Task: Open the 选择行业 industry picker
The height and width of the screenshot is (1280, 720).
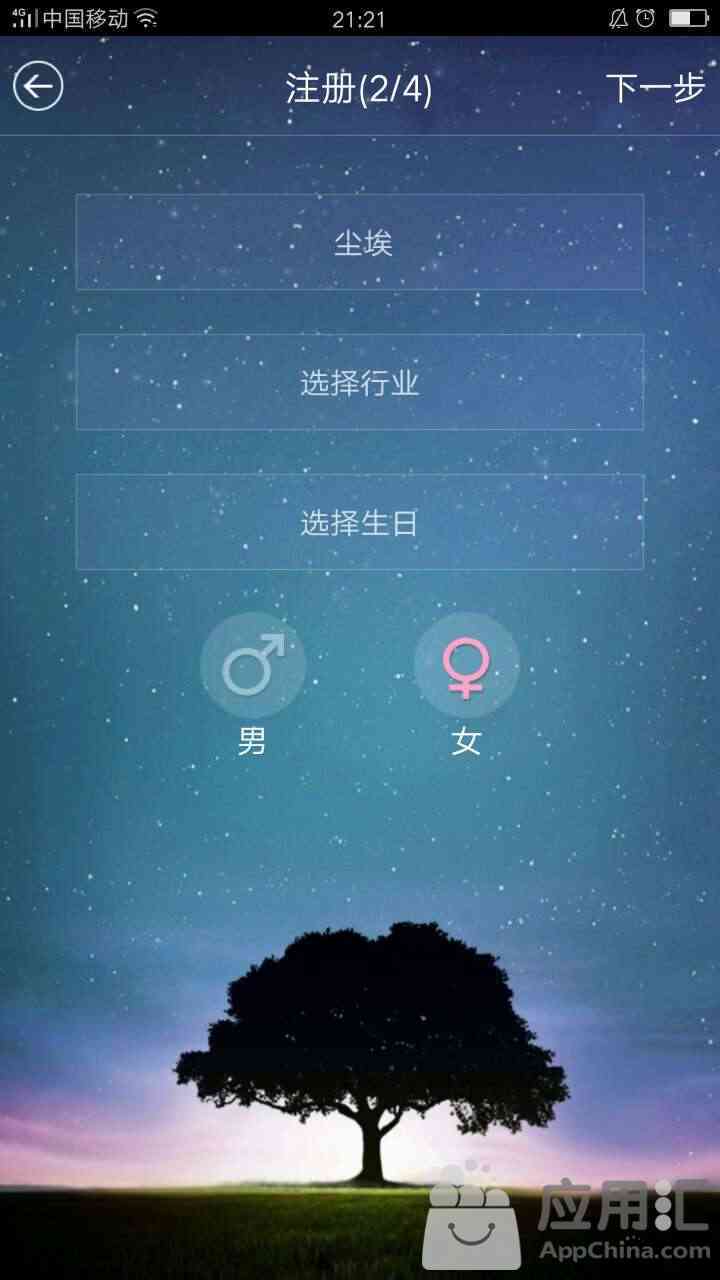Action: [360, 382]
